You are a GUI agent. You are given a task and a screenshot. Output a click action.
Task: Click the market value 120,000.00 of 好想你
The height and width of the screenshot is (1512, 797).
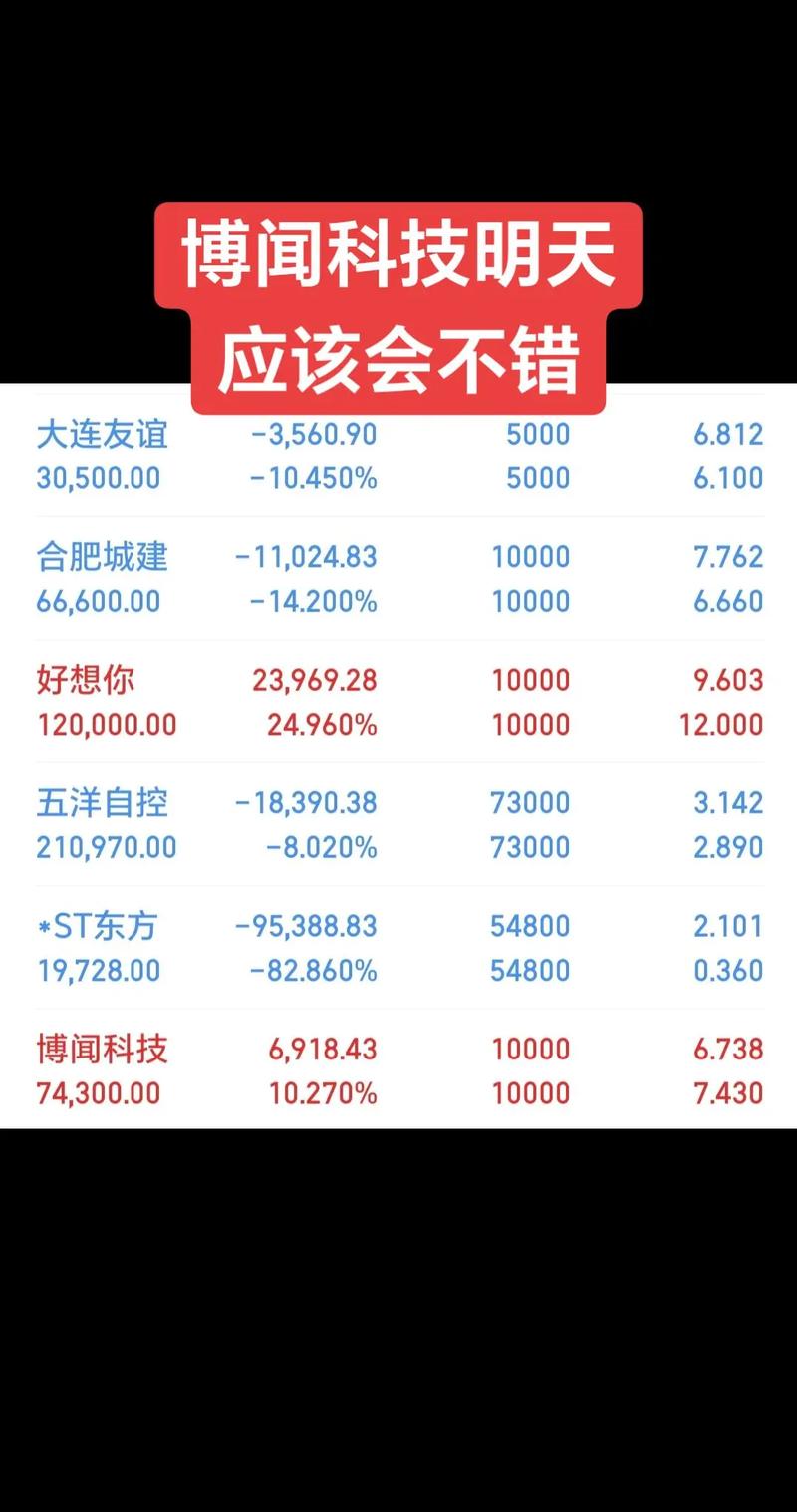(107, 726)
